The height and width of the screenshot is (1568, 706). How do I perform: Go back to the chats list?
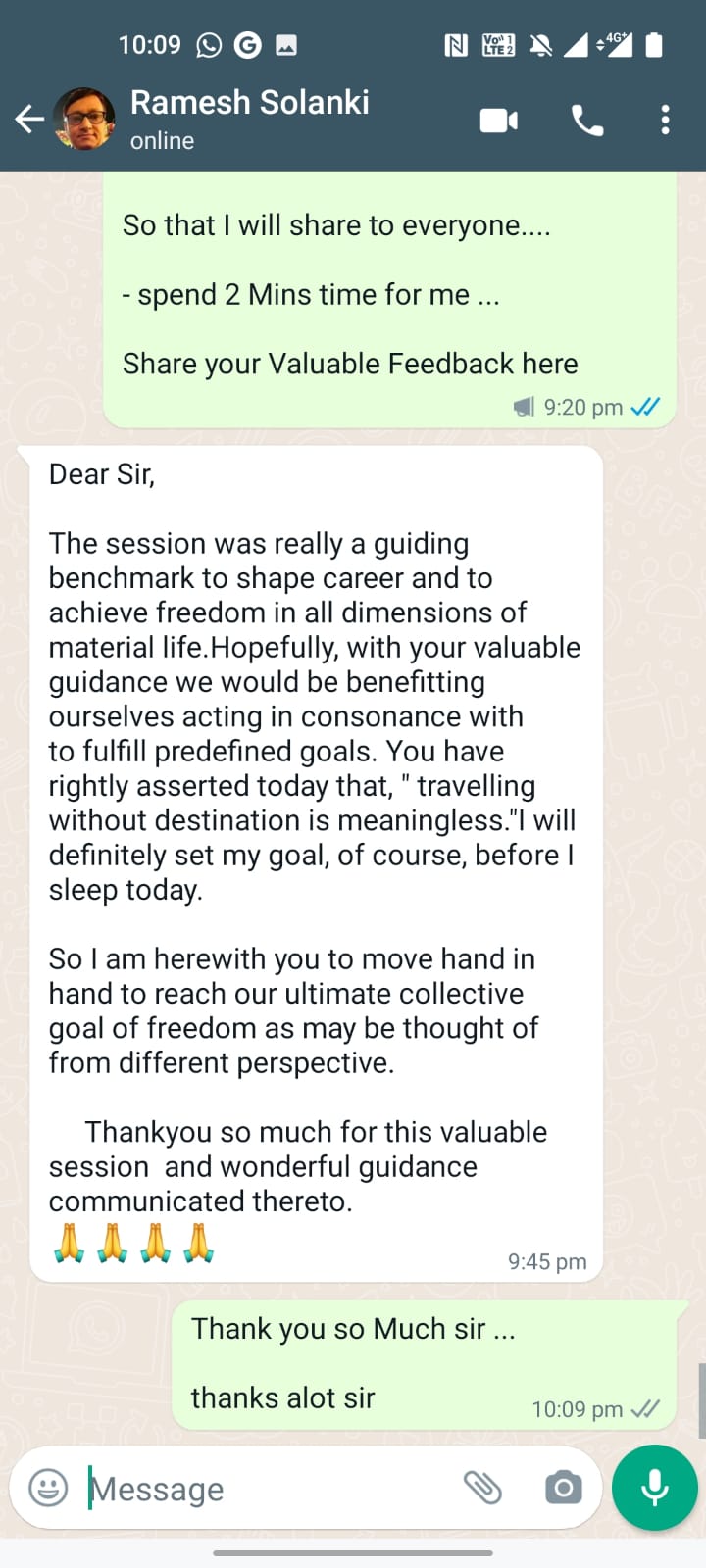tap(29, 120)
